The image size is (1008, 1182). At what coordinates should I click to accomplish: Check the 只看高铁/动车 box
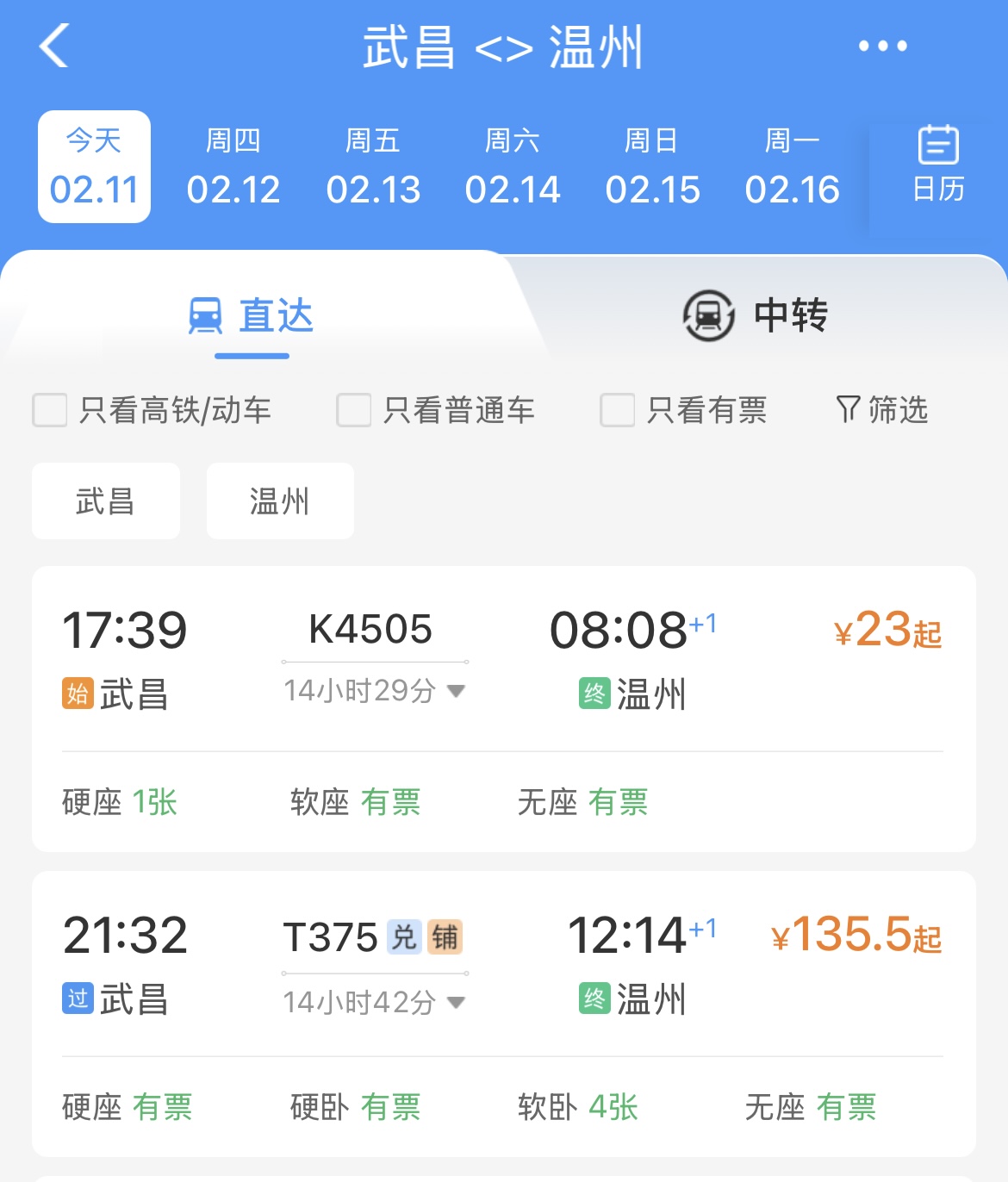point(50,410)
